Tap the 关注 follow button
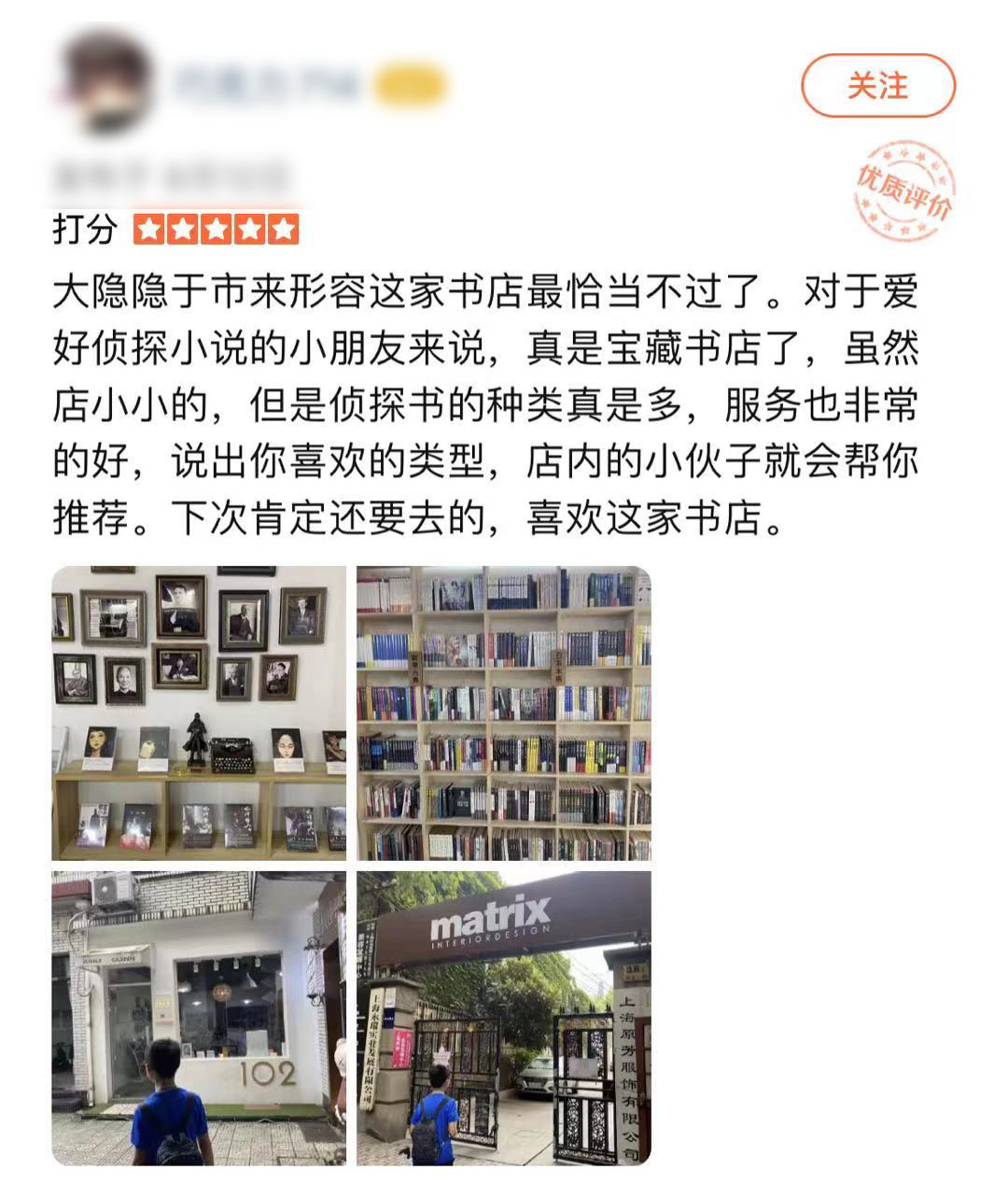Screen dimensions: 1008x1198 [877, 86]
